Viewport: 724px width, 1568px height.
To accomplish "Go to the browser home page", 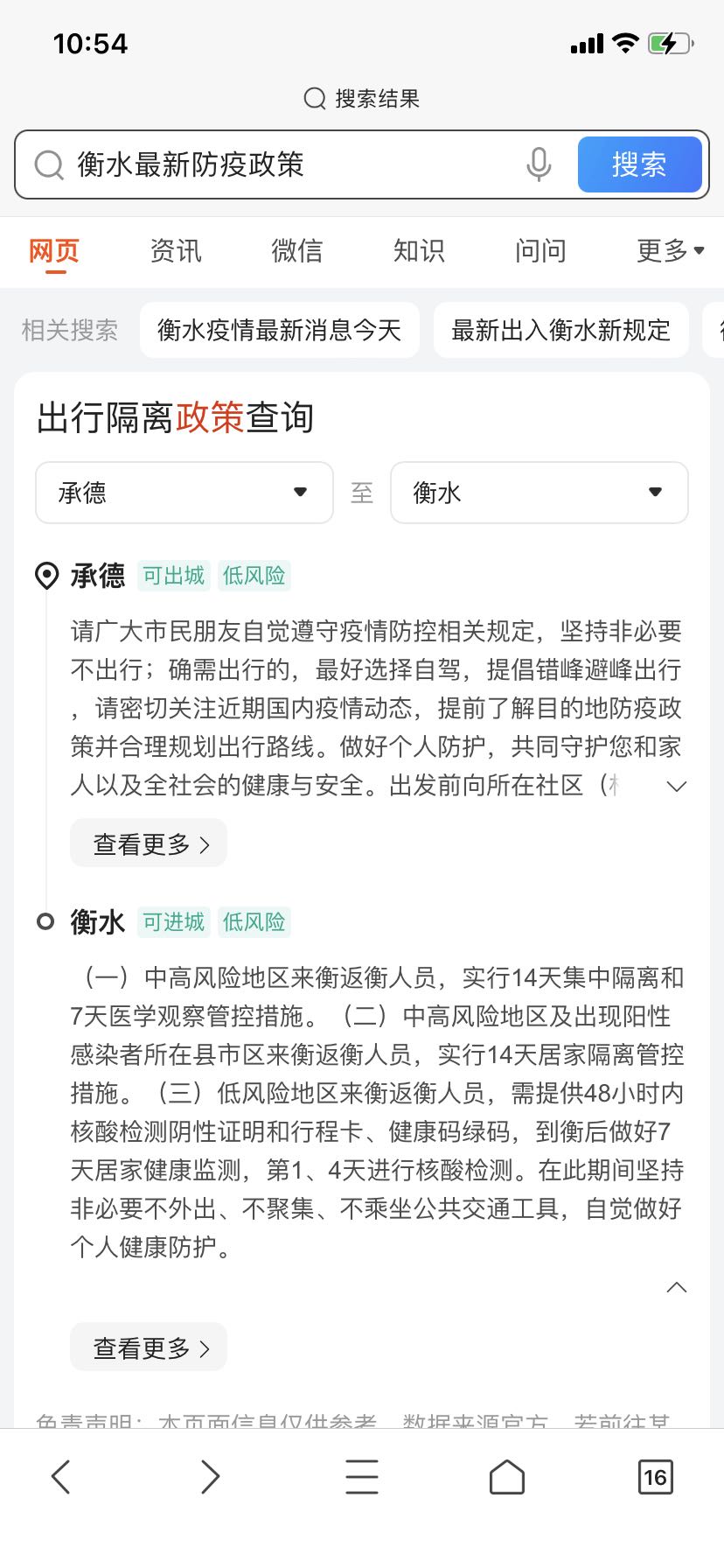I will [506, 1477].
